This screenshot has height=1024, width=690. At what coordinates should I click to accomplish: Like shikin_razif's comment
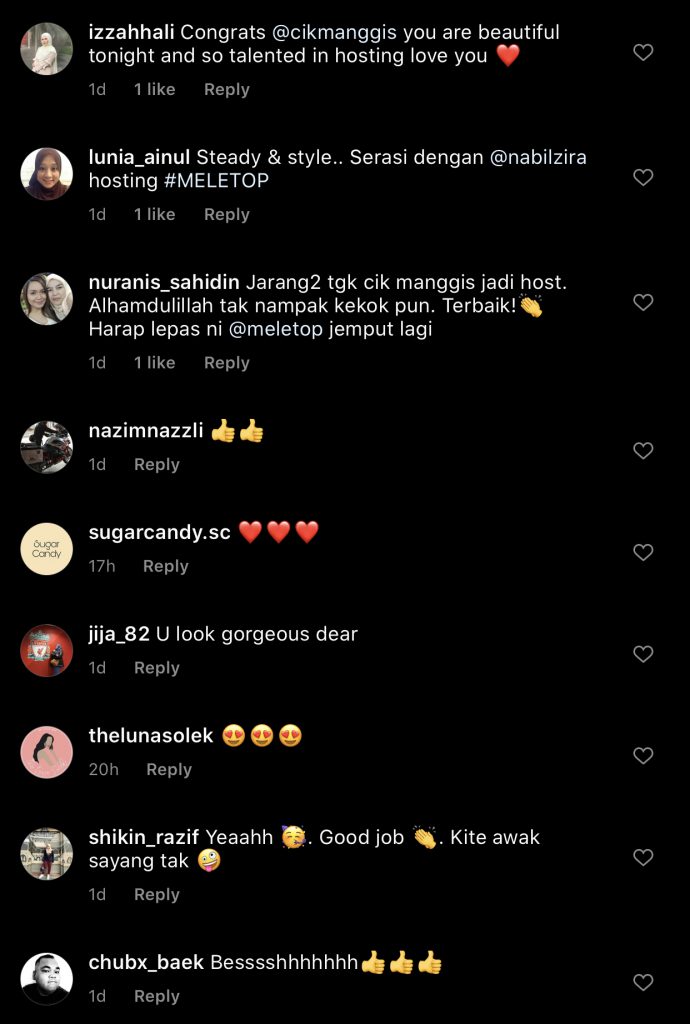click(x=644, y=857)
